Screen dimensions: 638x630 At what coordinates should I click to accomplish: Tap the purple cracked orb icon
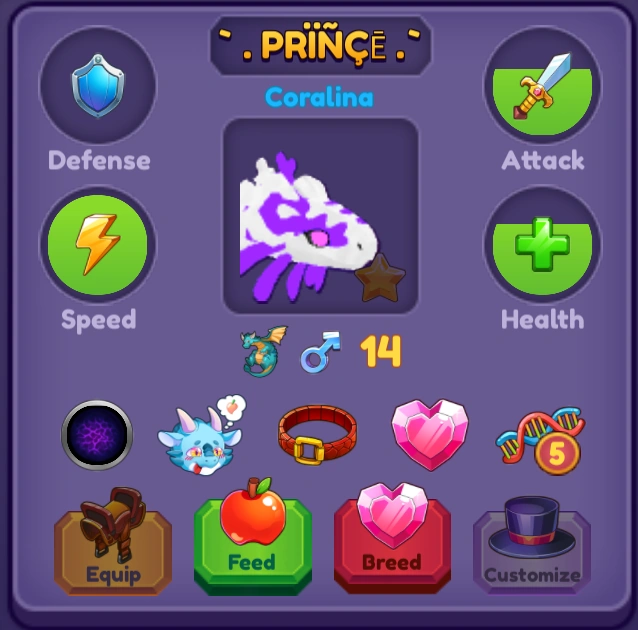97,435
